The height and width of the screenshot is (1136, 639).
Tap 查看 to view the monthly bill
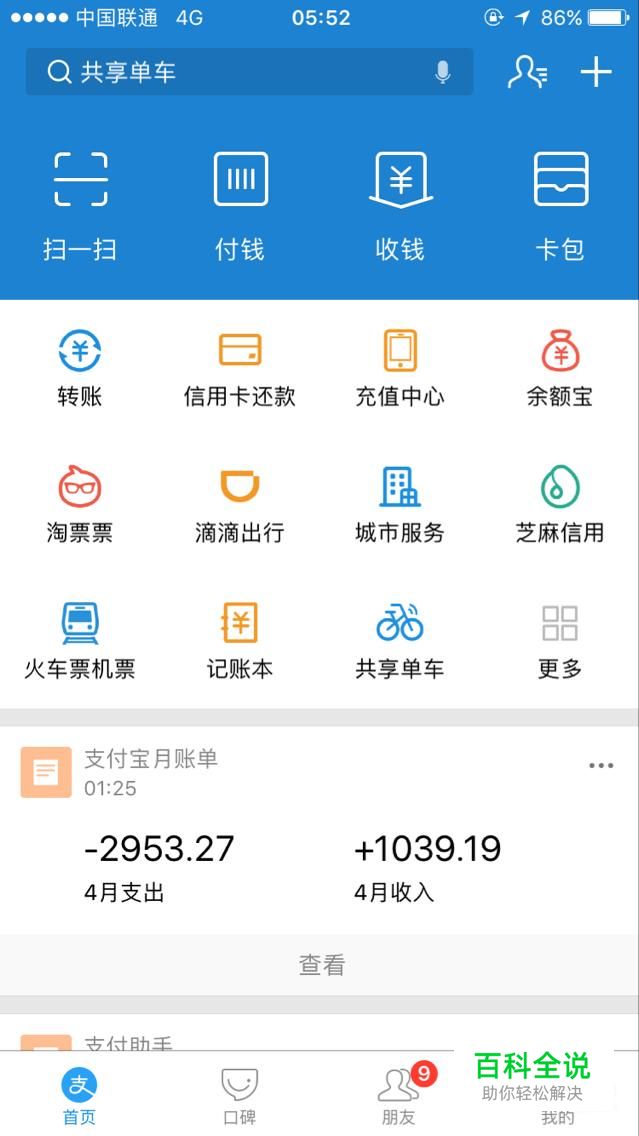pyautogui.click(x=320, y=965)
